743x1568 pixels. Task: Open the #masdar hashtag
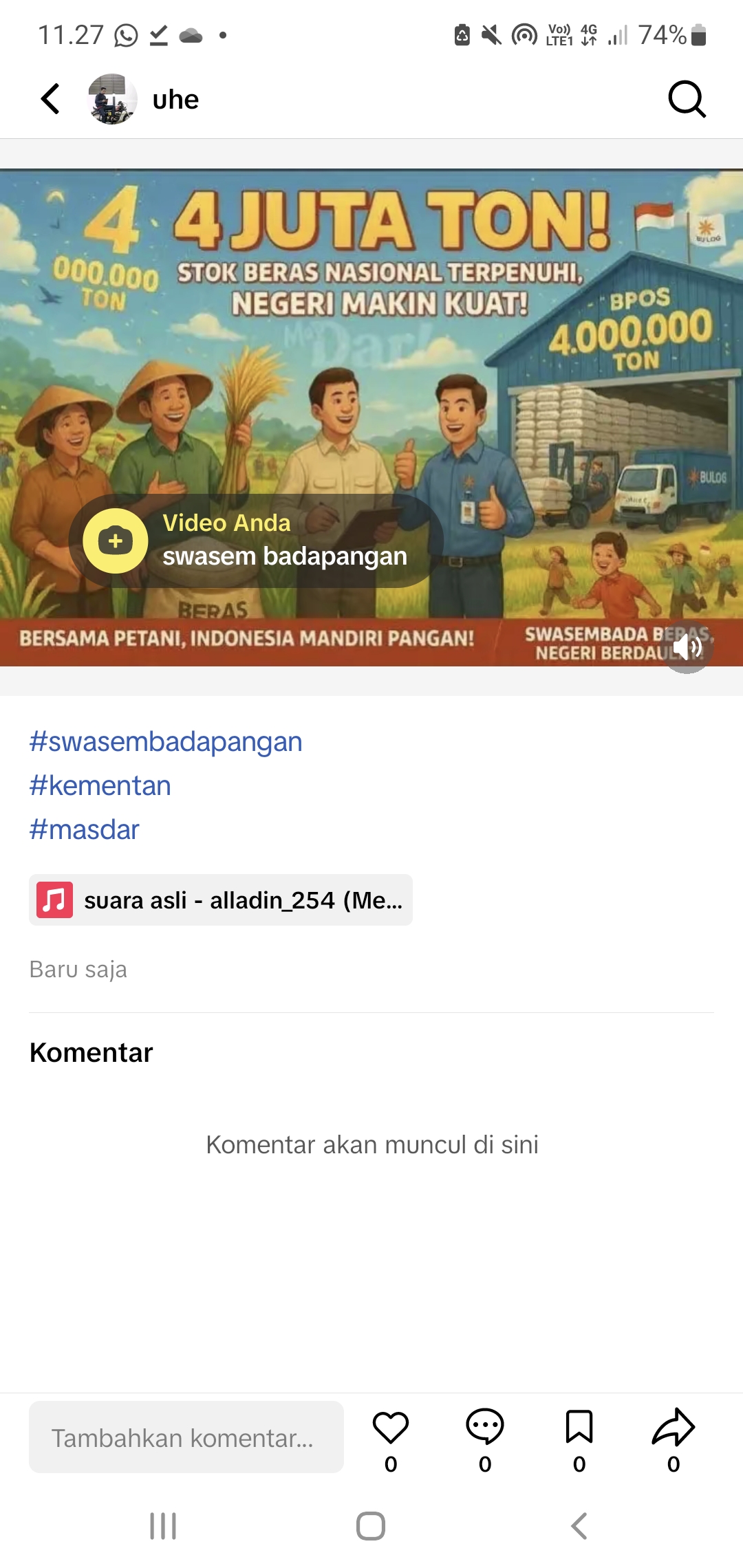[x=84, y=829]
